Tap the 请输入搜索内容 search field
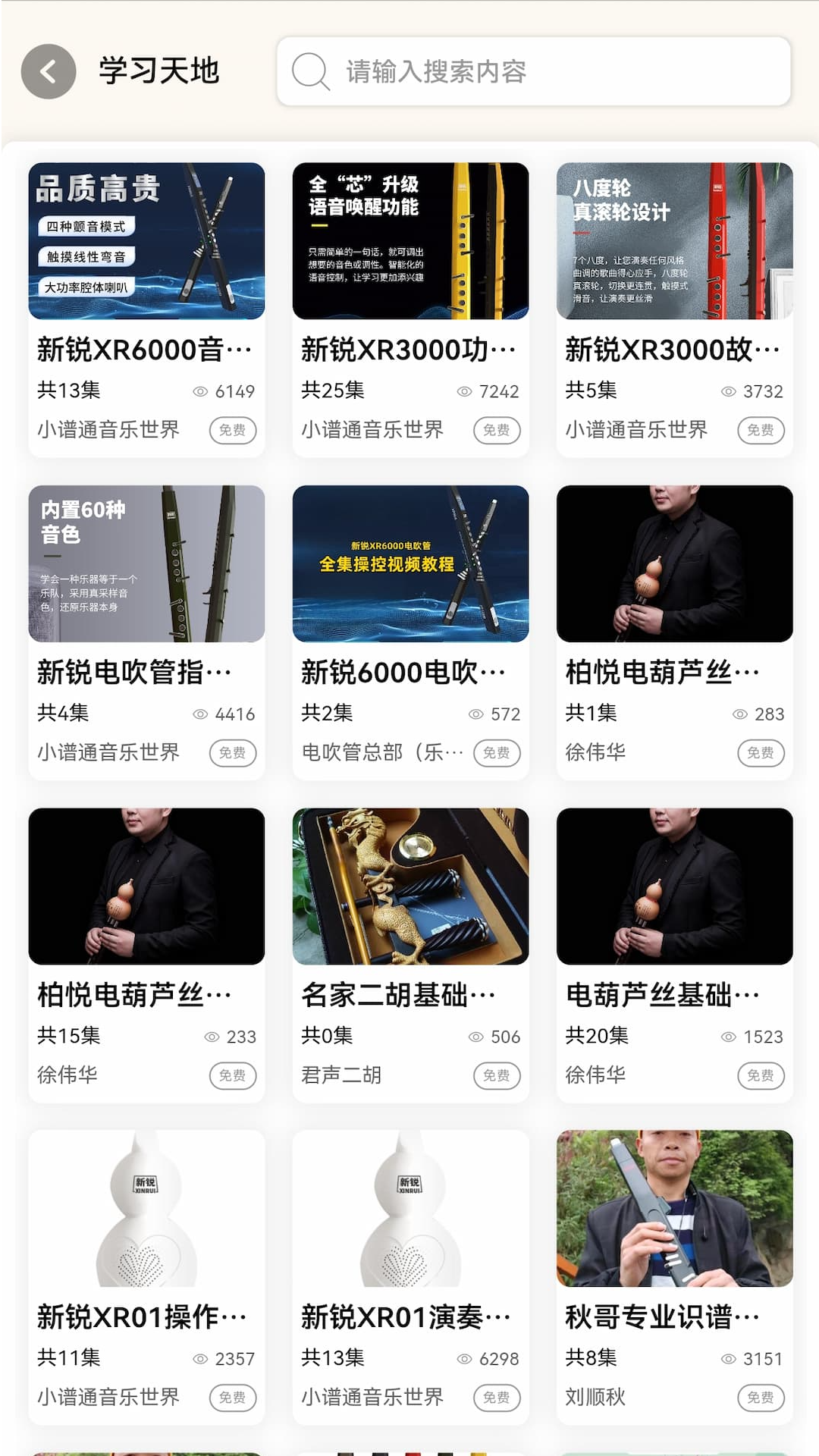Image resolution: width=819 pixels, height=1456 pixels. [531, 72]
